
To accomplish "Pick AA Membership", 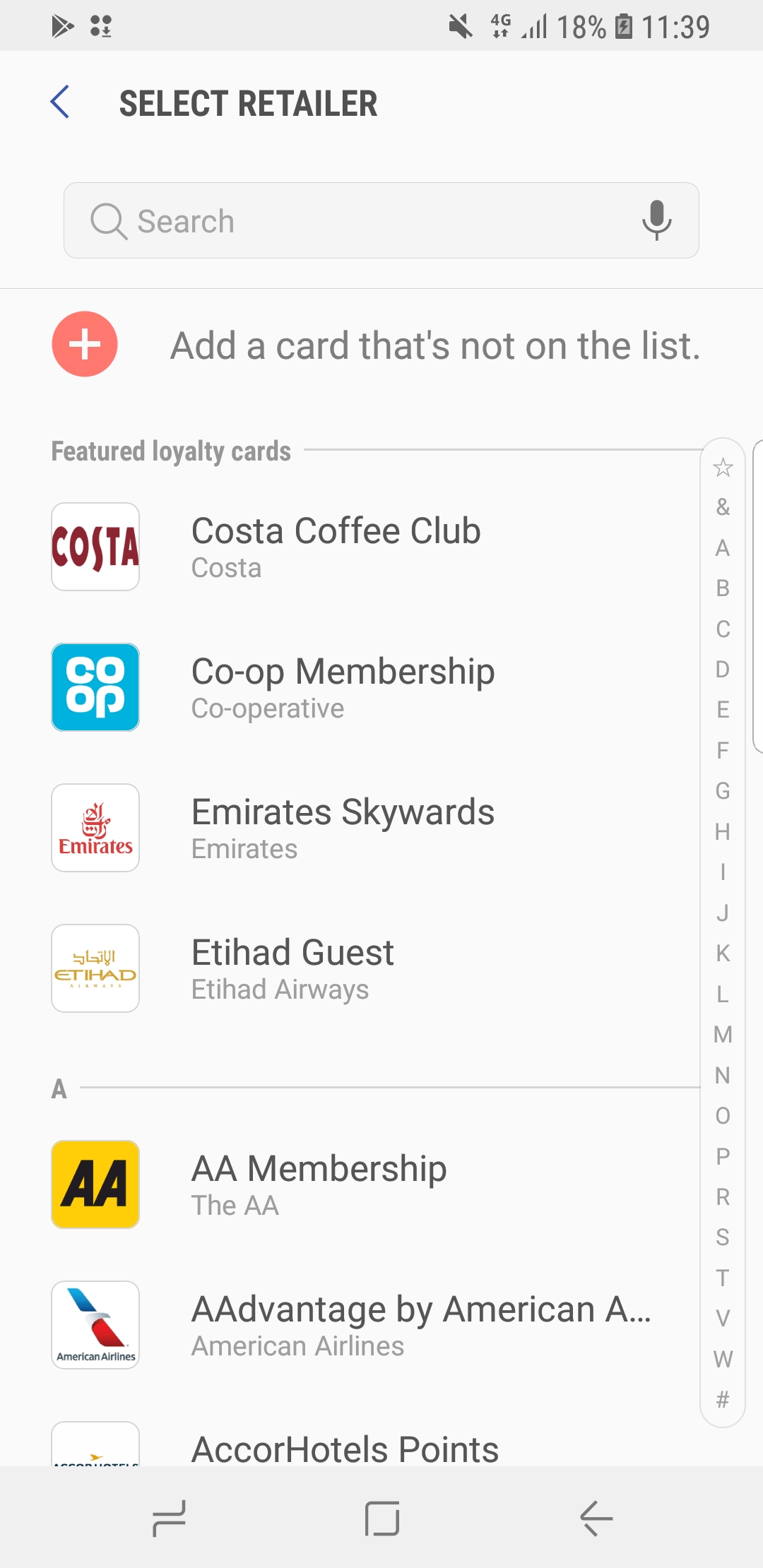I will pos(374,1184).
